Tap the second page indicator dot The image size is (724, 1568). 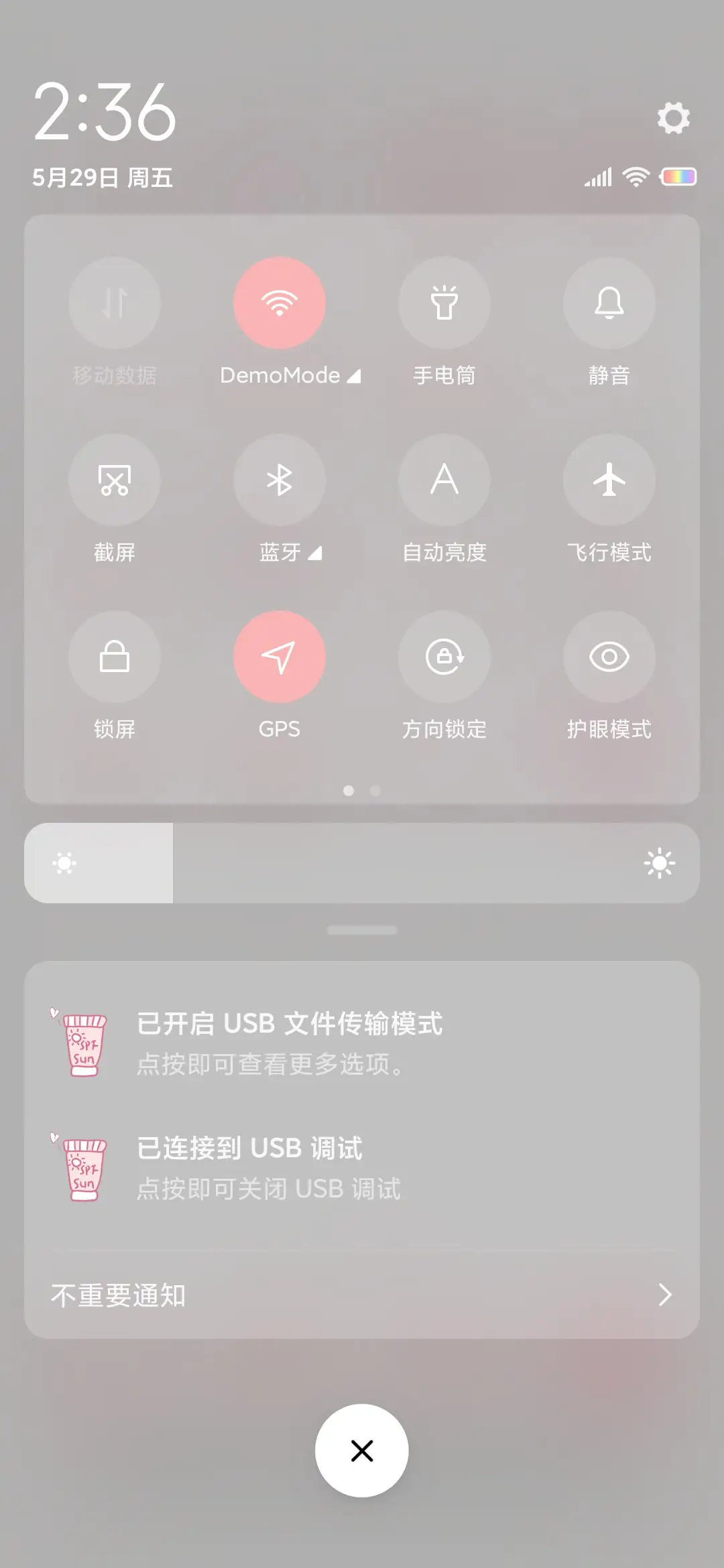(377, 790)
